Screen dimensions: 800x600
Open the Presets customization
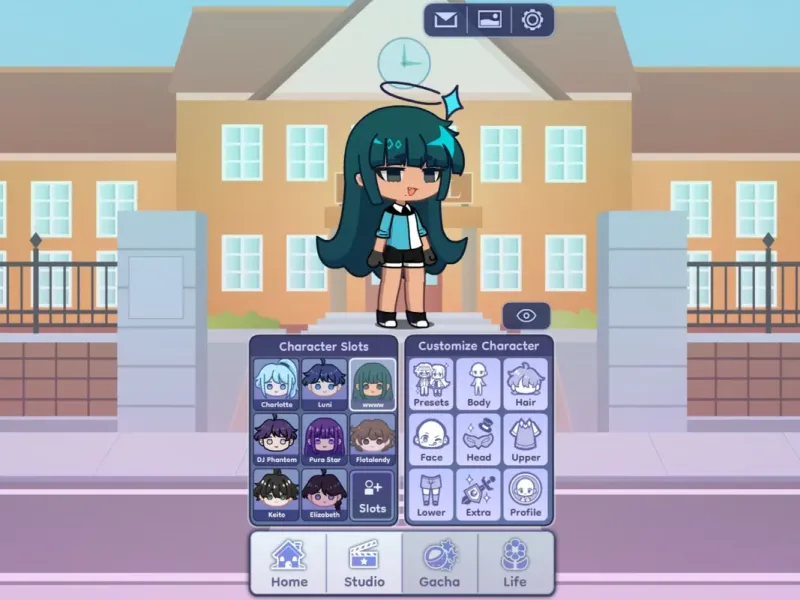click(x=431, y=384)
